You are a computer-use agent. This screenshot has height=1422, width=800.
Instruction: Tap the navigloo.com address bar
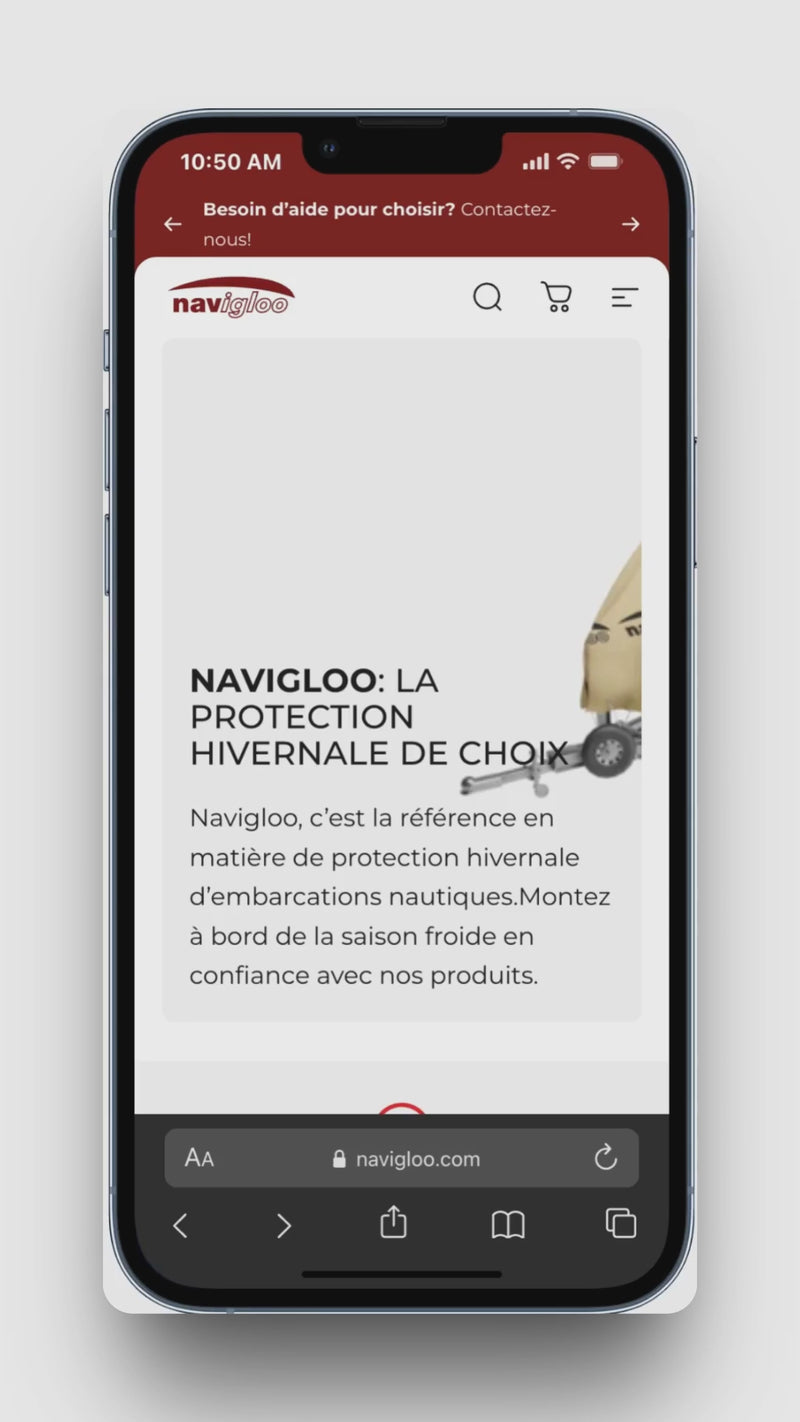pos(406,1159)
